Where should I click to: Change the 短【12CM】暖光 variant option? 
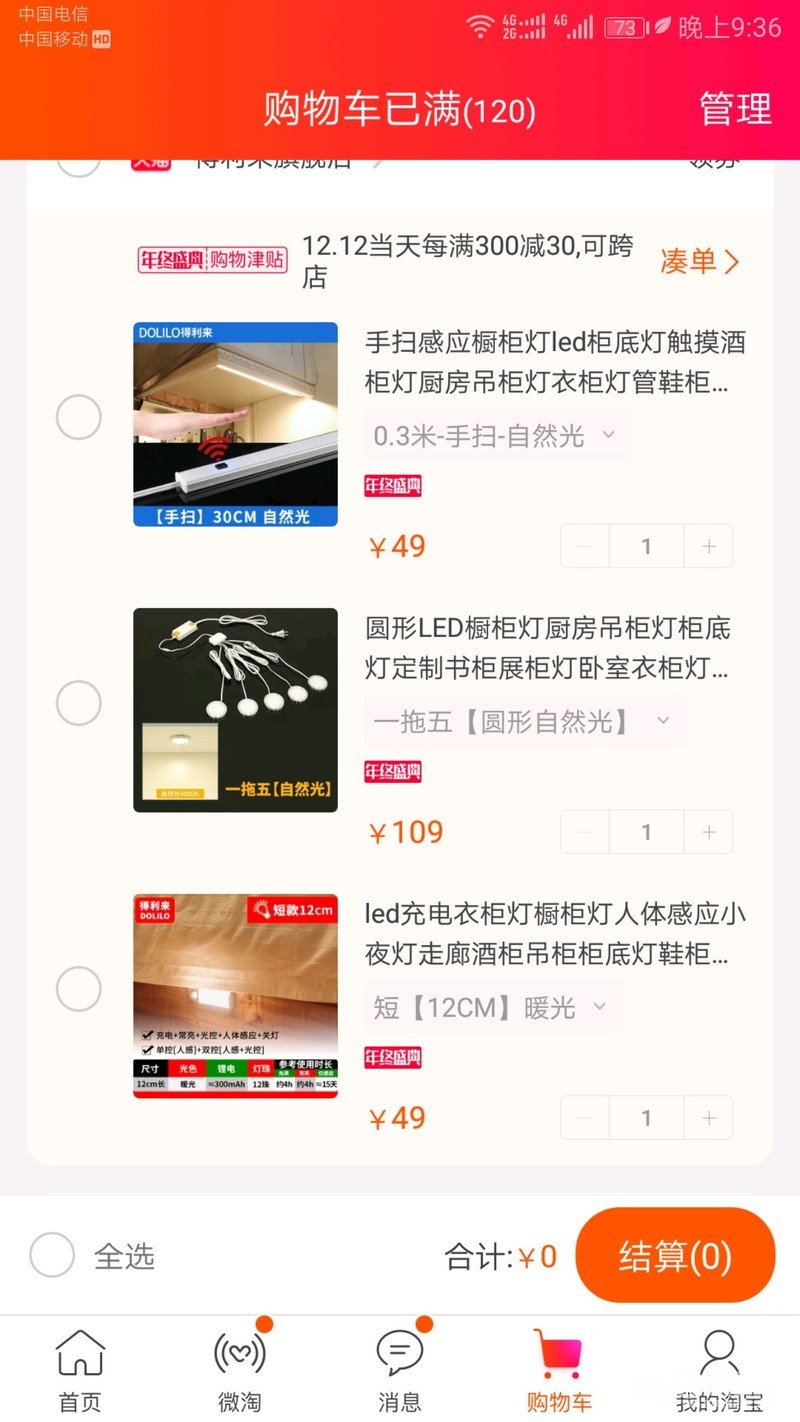pos(492,1007)
